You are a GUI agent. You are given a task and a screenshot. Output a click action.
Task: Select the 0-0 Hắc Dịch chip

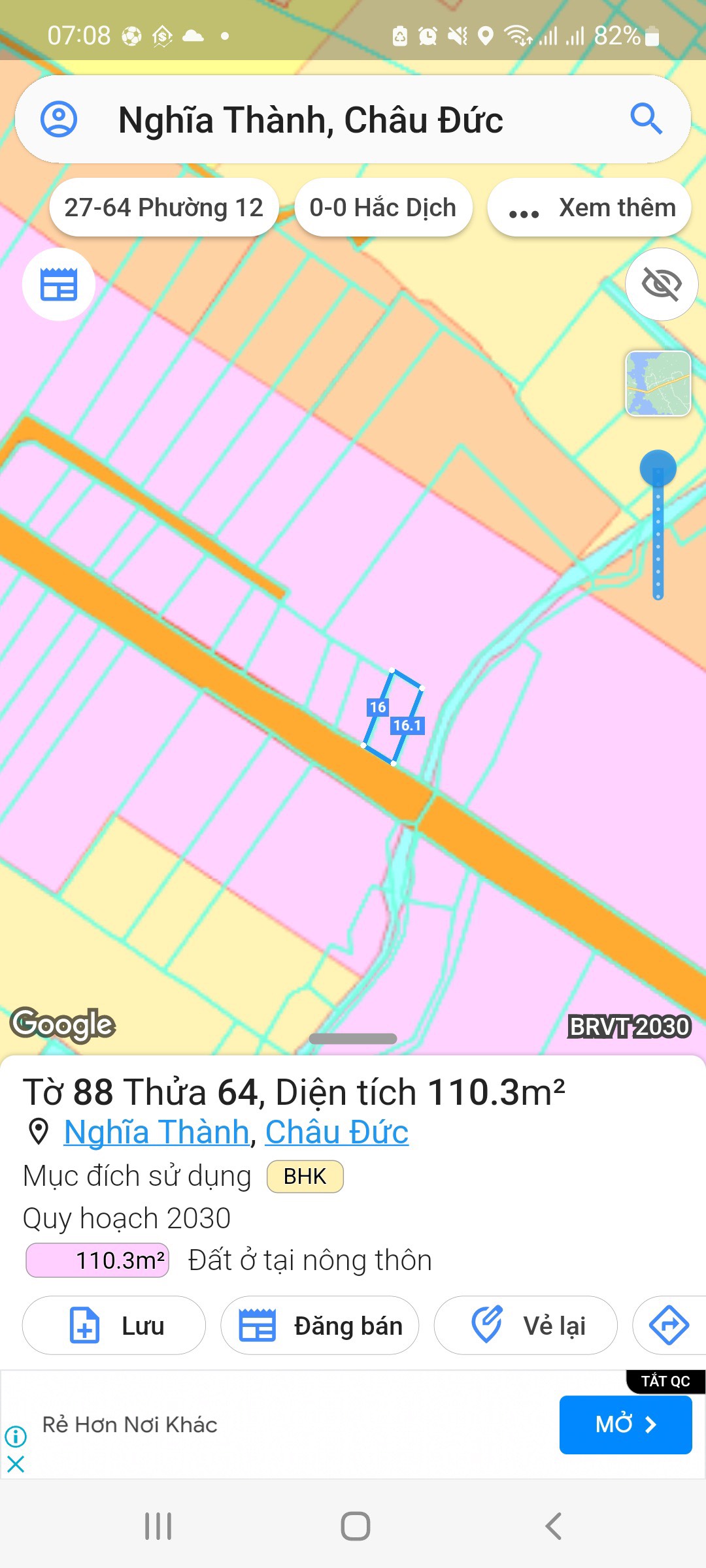(383, 208)
